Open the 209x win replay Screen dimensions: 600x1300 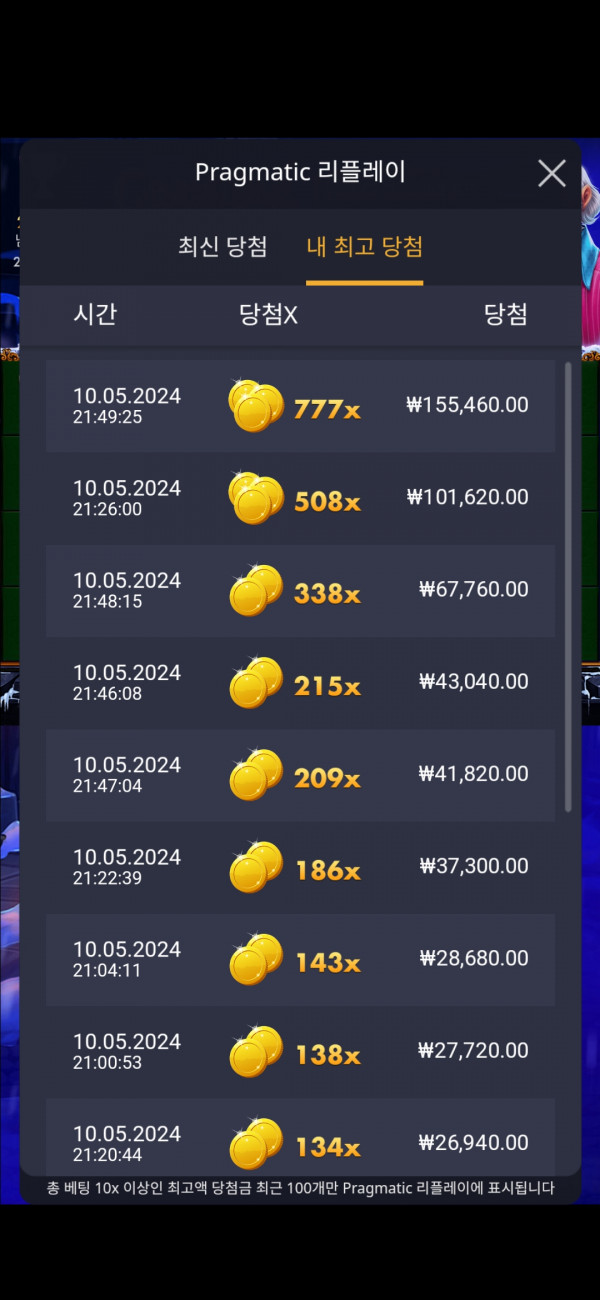(x=300, y=775)
